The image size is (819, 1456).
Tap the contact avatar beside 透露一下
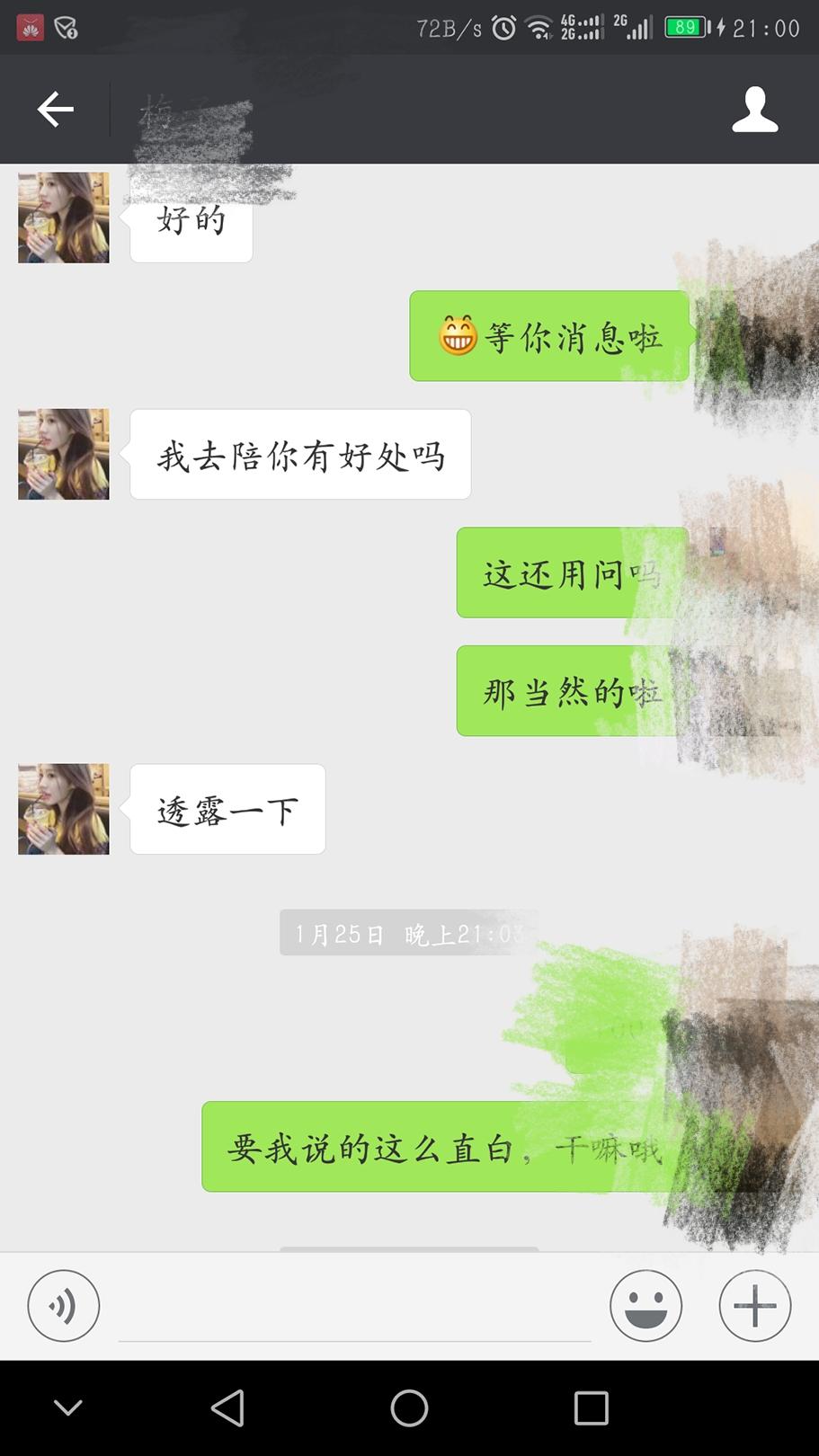64,809
